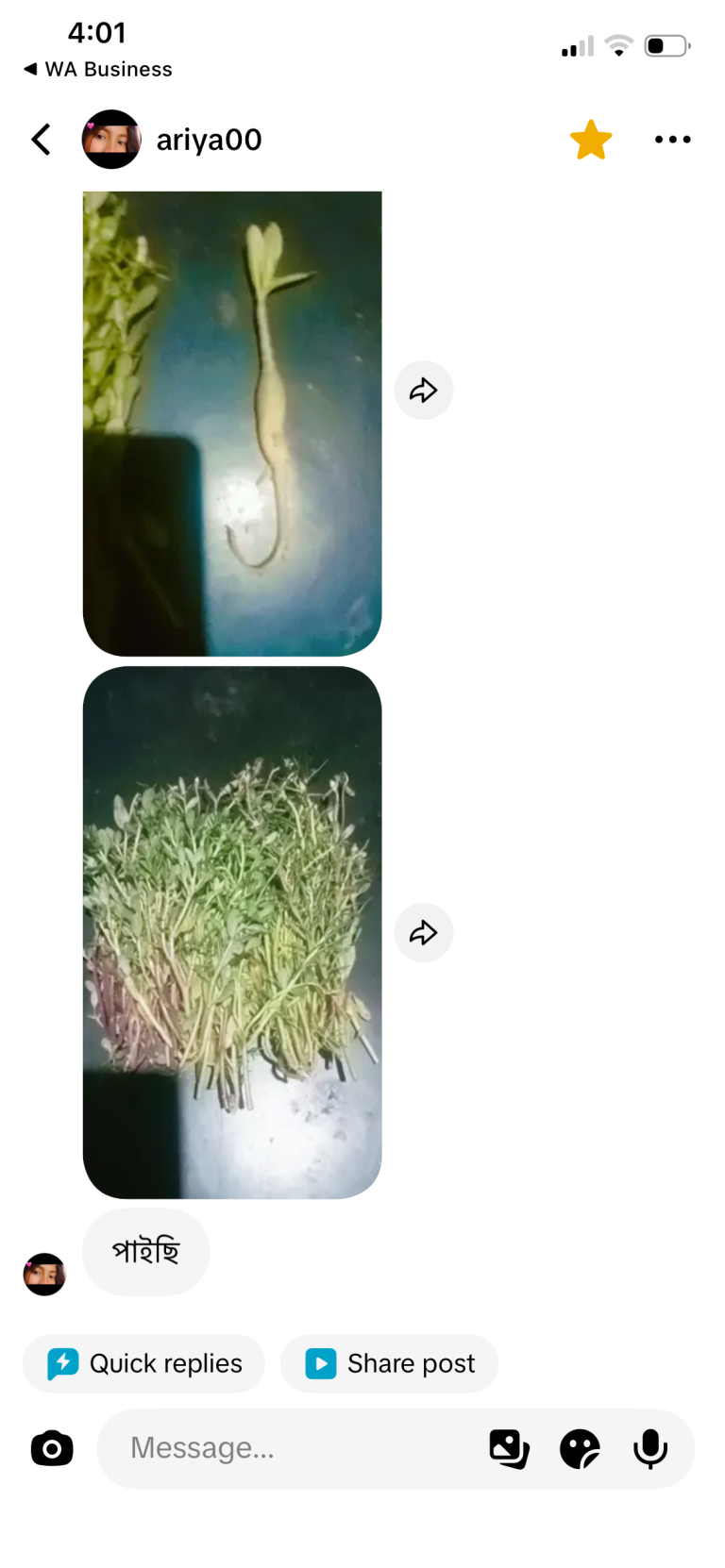
Task: Toggle the yellow star flag
Action: tap(591, 140)
